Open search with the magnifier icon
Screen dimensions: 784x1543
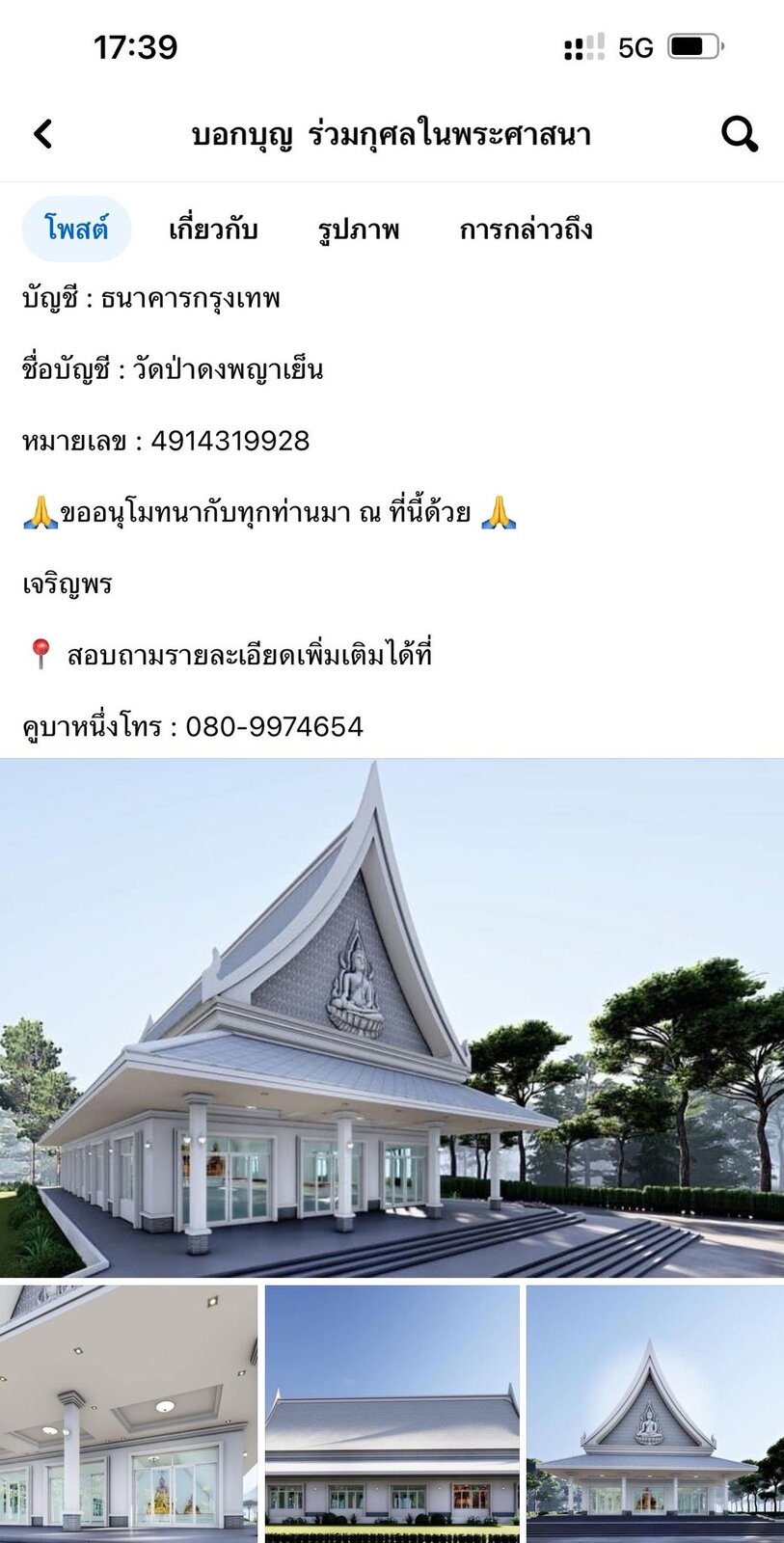click(x=740, y=134)
